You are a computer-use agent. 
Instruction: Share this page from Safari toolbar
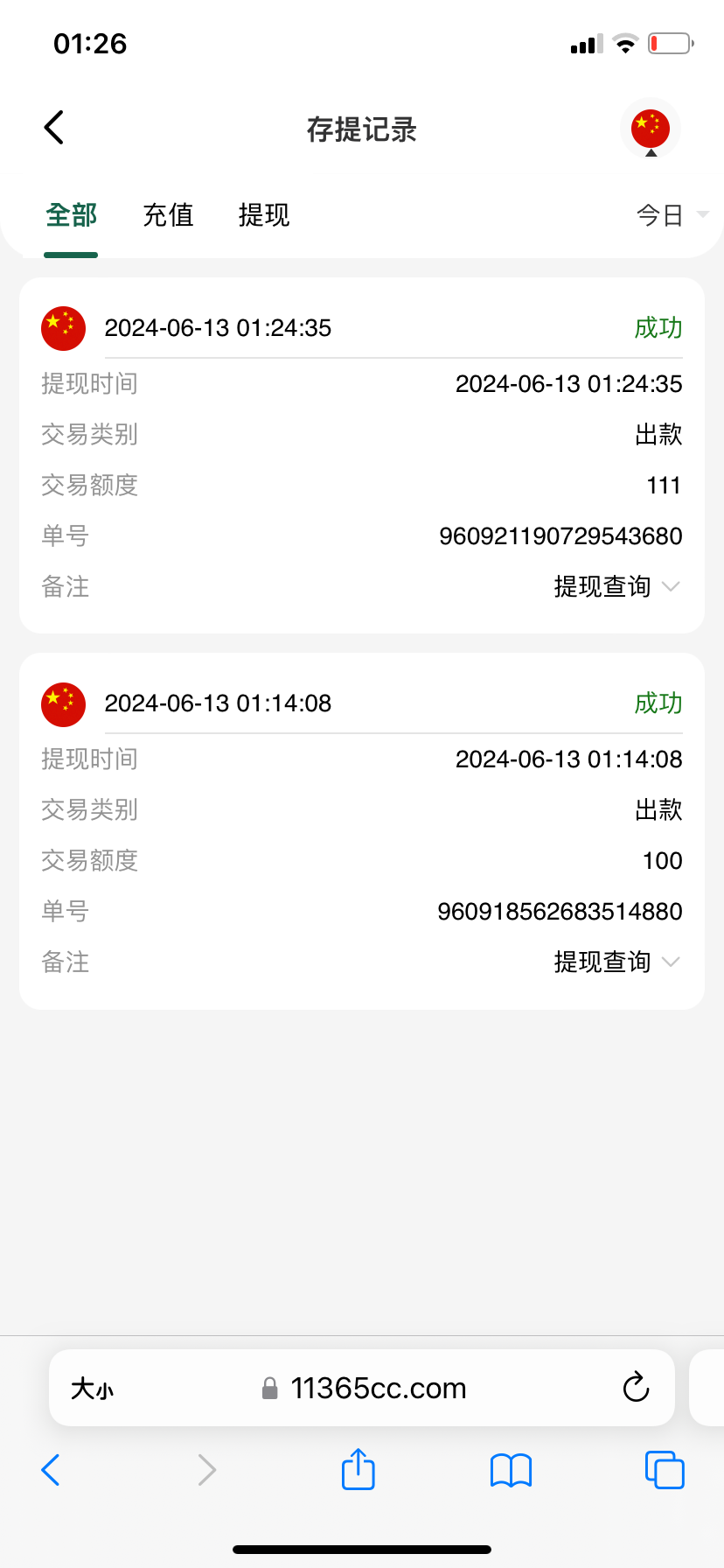359,1469
